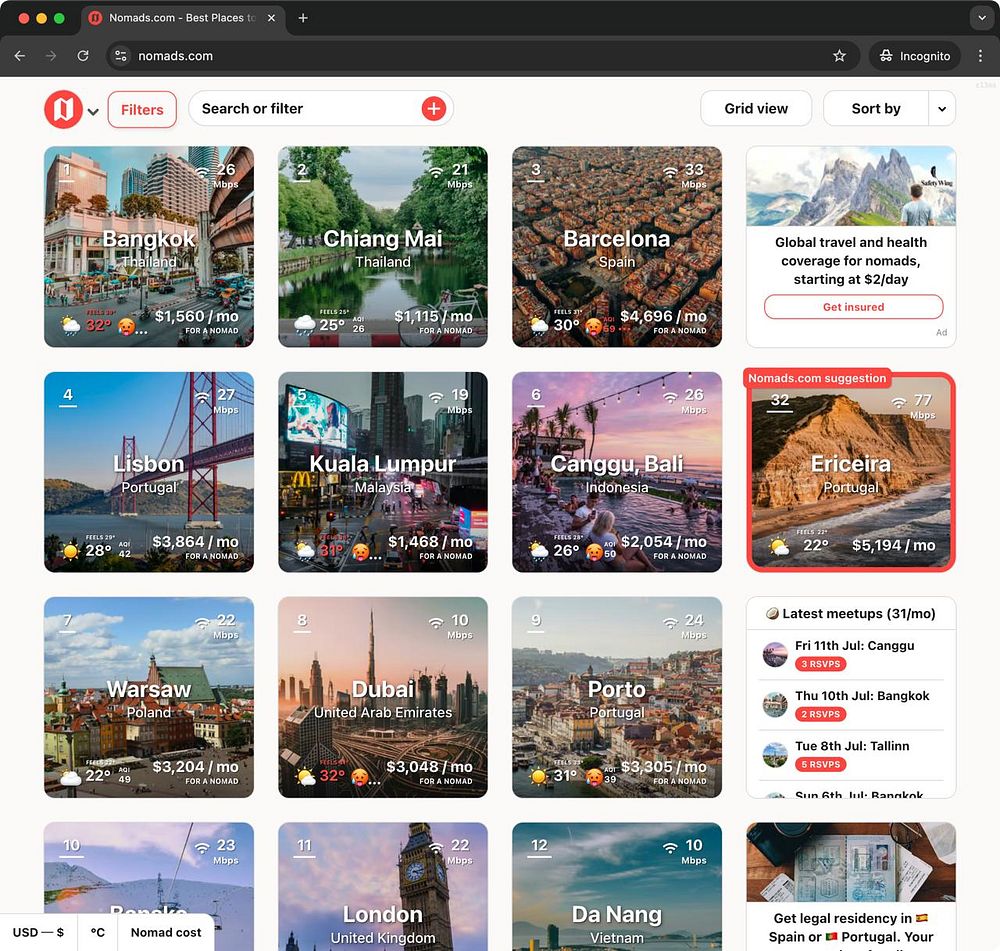This screenshot has width=1000, height=951.
Task: Switch to Grid view
Action: click(756, 109)
